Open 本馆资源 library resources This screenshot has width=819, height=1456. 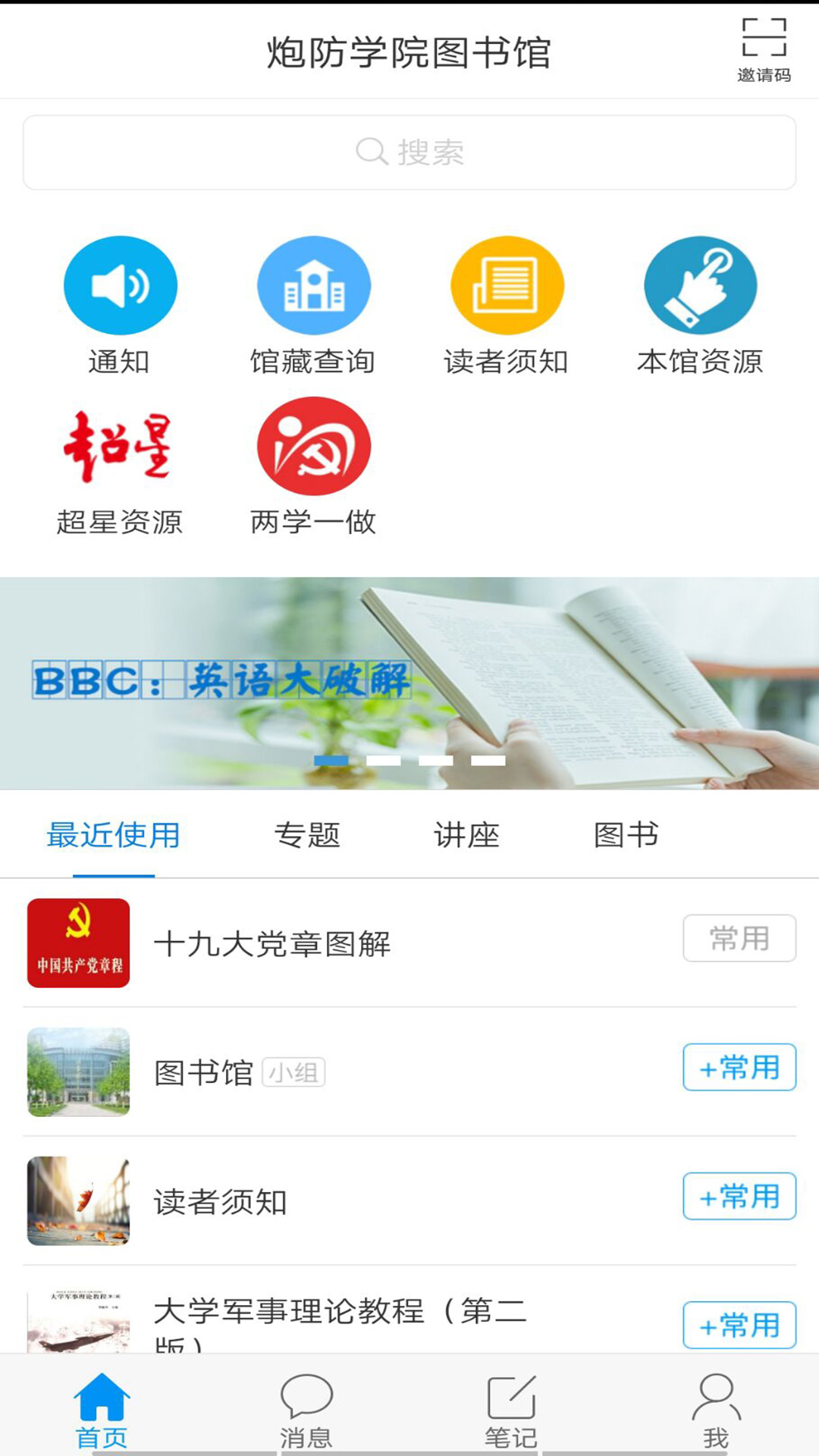[x=700, y=286]
